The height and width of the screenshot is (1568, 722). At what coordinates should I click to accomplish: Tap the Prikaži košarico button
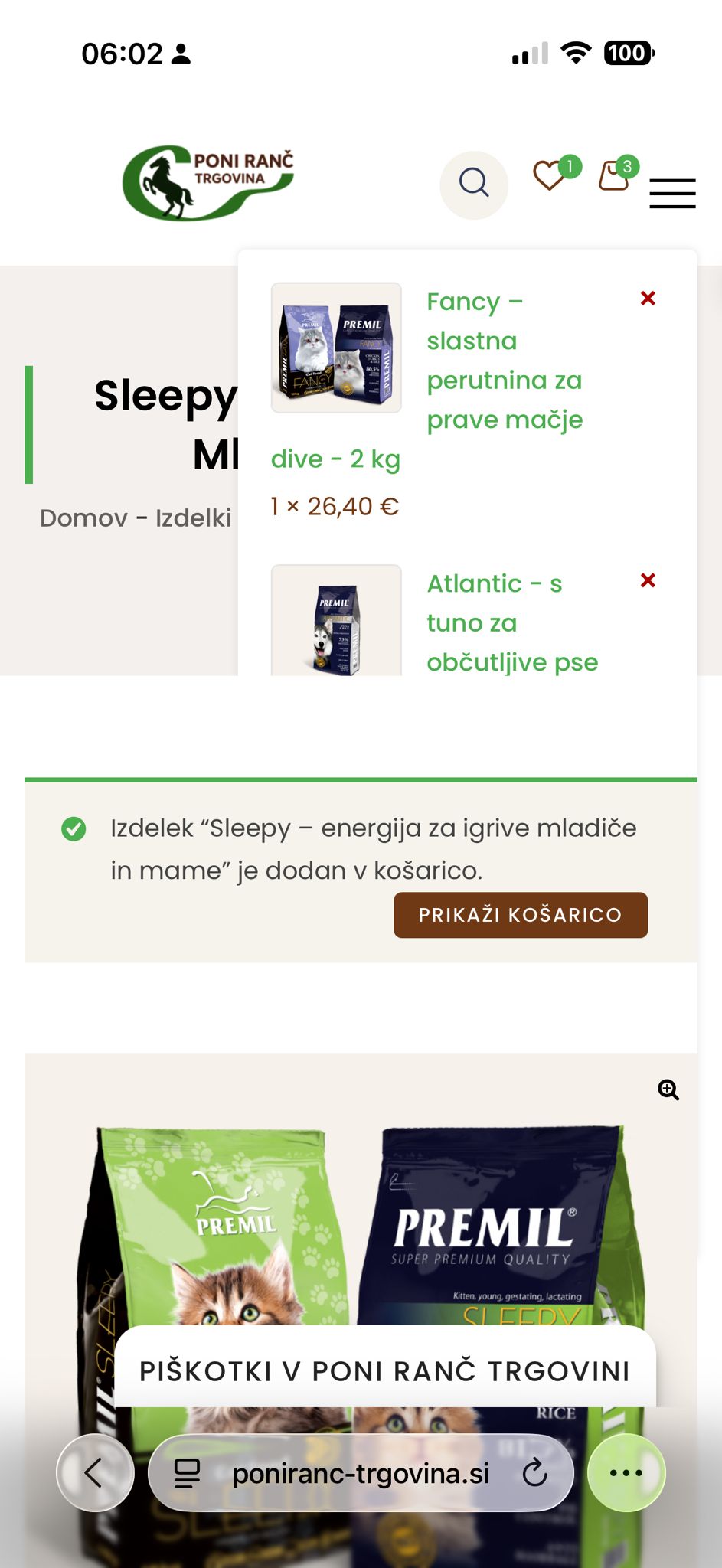[x=521, y=915]
